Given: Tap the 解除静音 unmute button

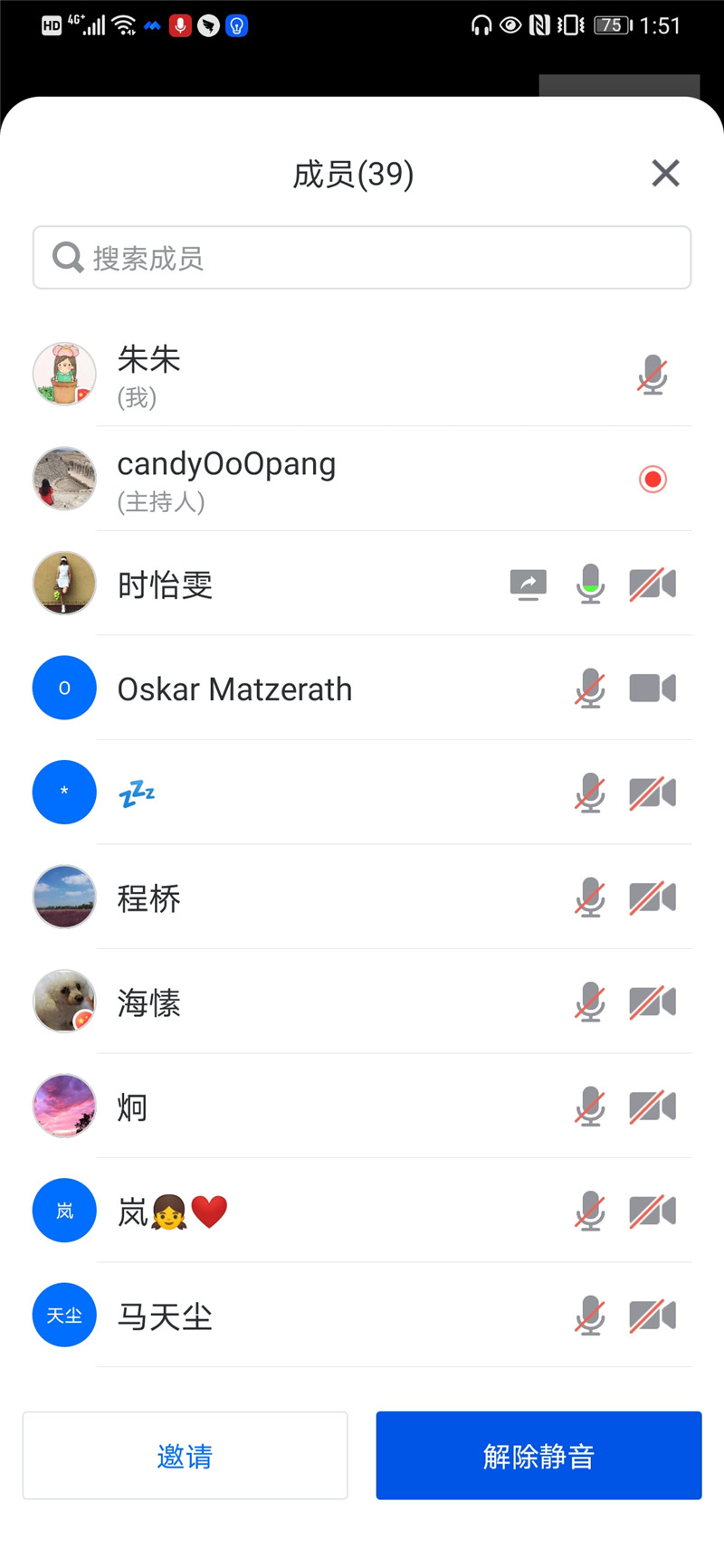Looking at the screenshot, I should coord(538,1456).
